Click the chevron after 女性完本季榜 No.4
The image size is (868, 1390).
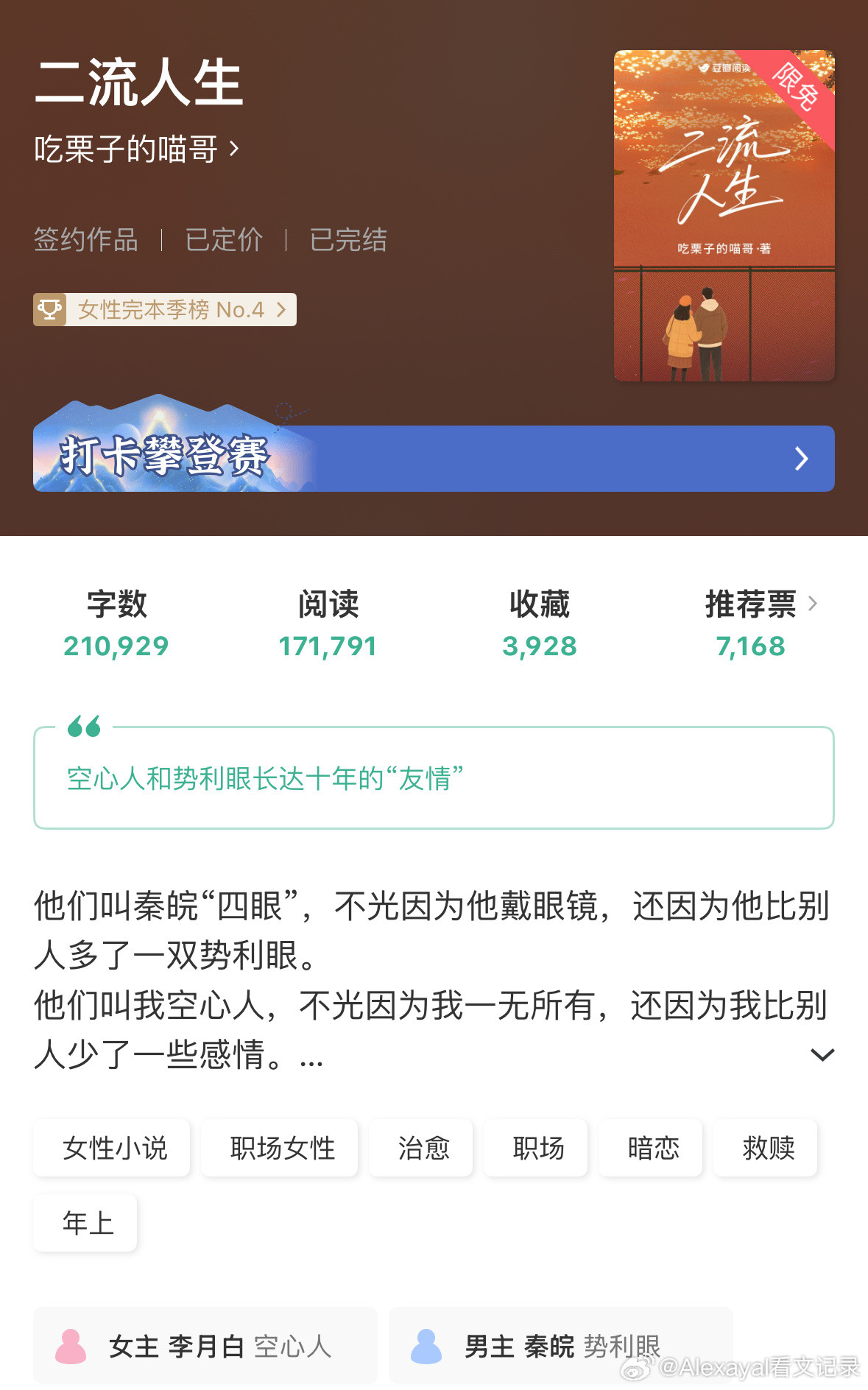click(x=280, y=309)
